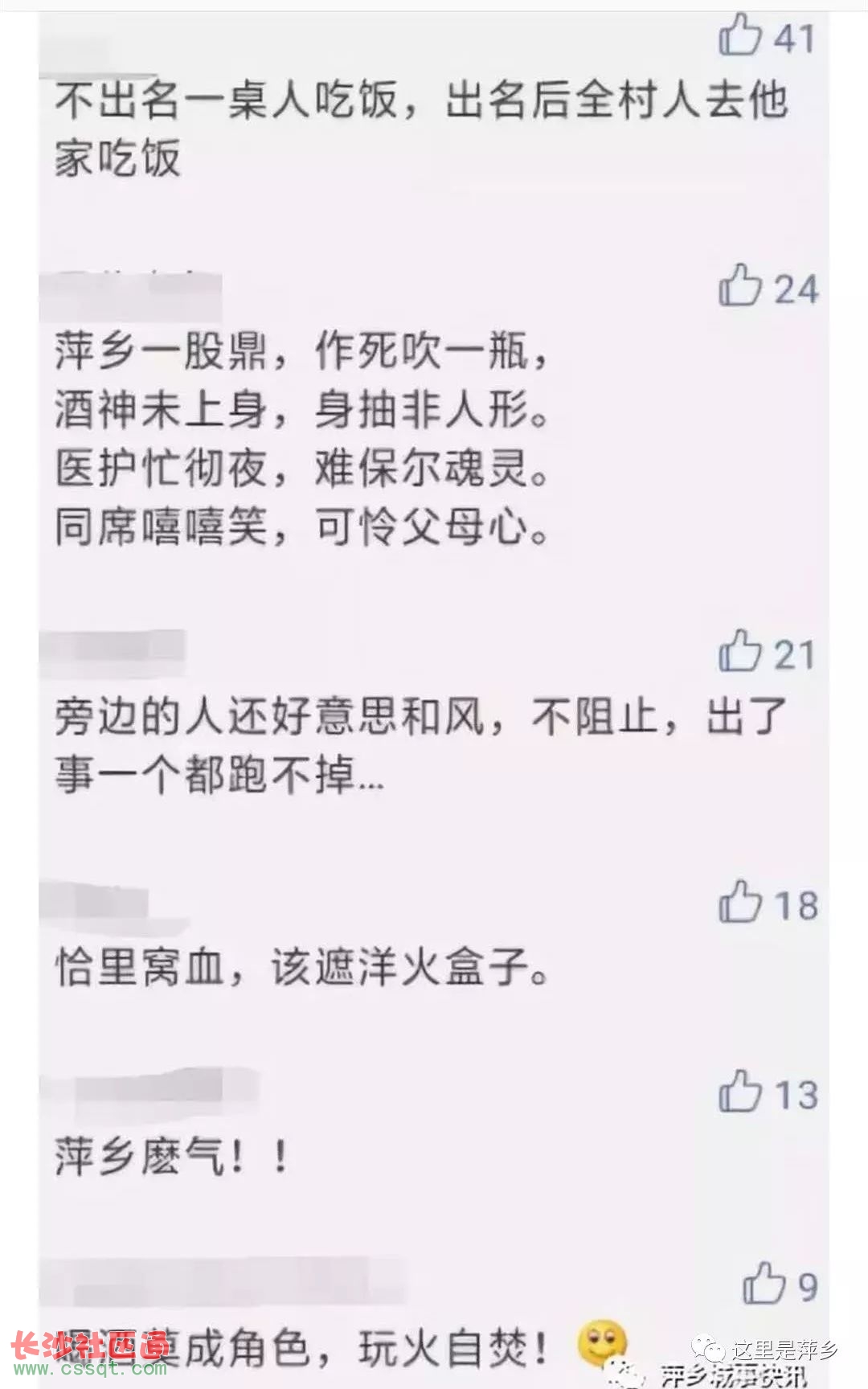
Task: Like the comment ending 玩火自焚！
Action: click(x=764, y=1284)
